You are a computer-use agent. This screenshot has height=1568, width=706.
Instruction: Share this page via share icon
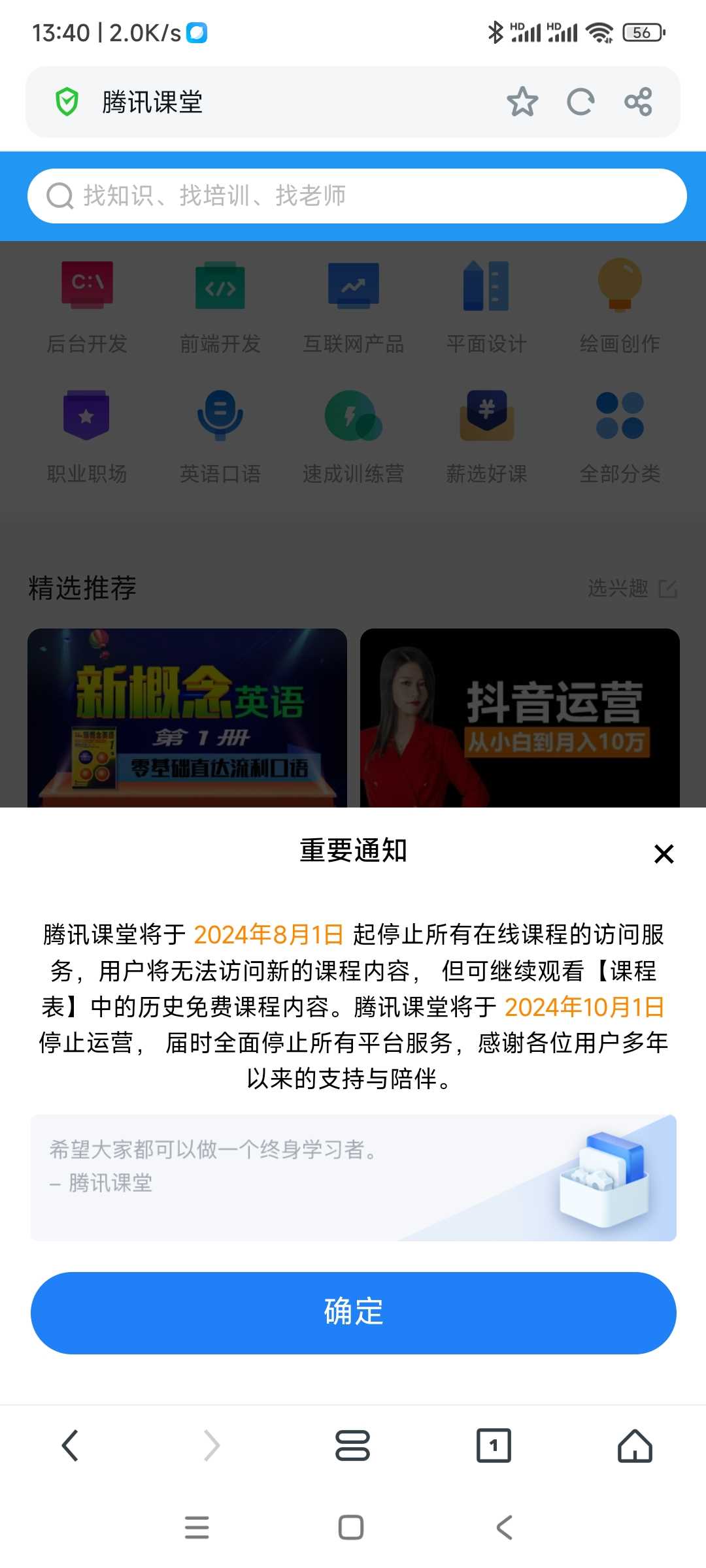pos(638,102)
